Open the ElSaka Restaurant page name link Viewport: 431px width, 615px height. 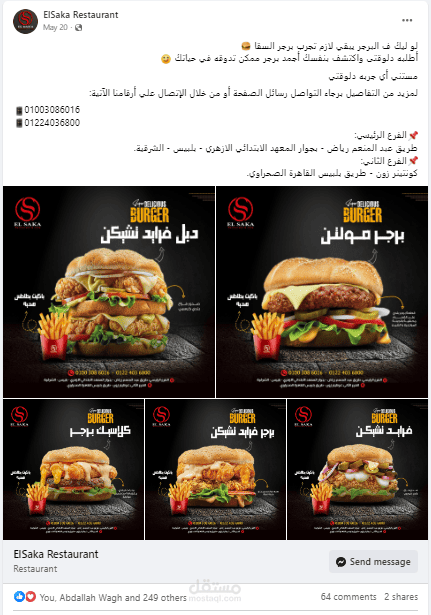[80, 15]
